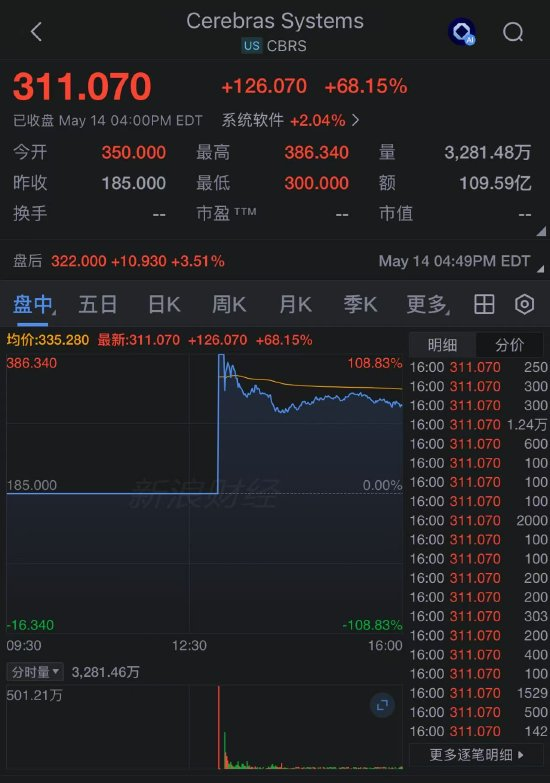Select the 周K chart tab
550x783 pixels.
(229, 304)
